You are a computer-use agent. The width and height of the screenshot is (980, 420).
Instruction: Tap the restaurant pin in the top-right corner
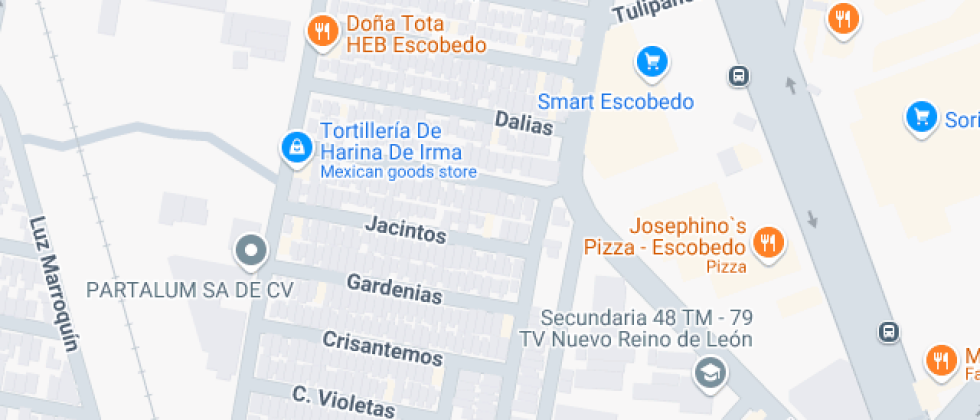[x=844, y=17]
